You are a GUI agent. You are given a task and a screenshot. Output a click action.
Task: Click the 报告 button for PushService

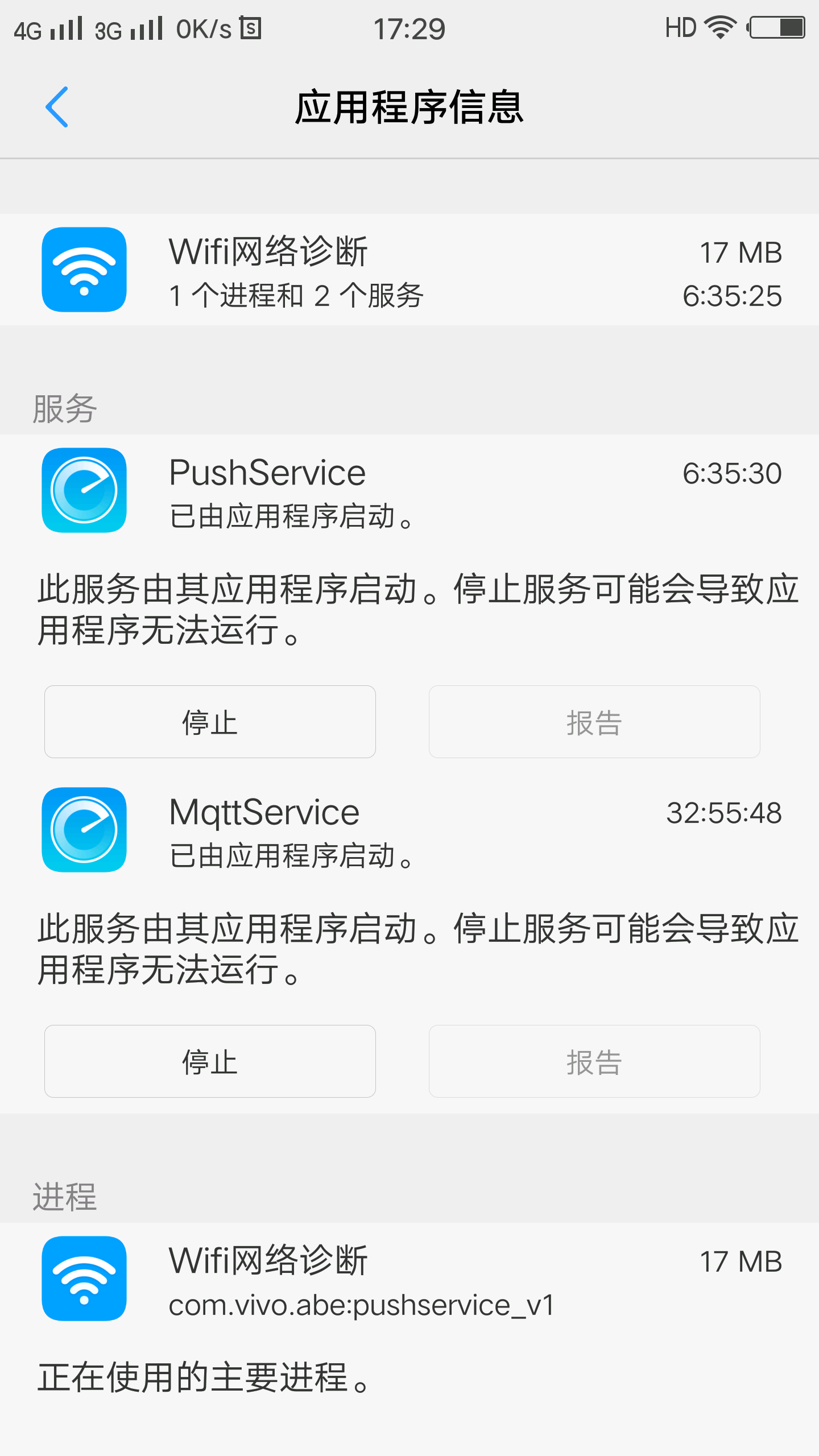click(594, 721)
